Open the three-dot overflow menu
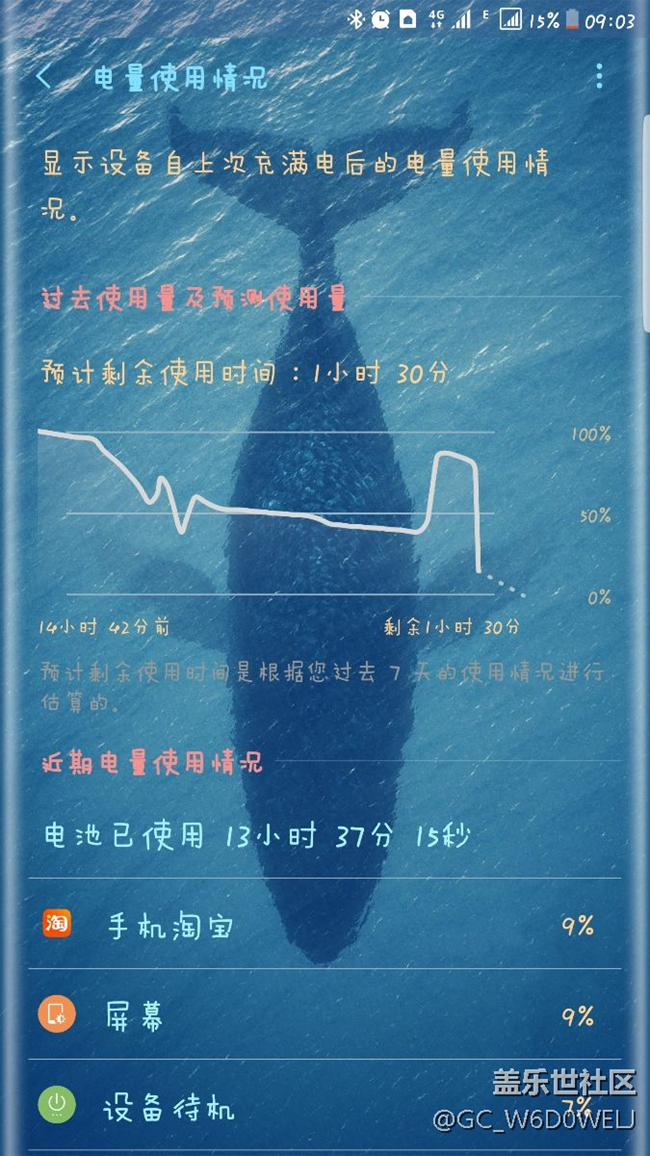 (599, 76)
